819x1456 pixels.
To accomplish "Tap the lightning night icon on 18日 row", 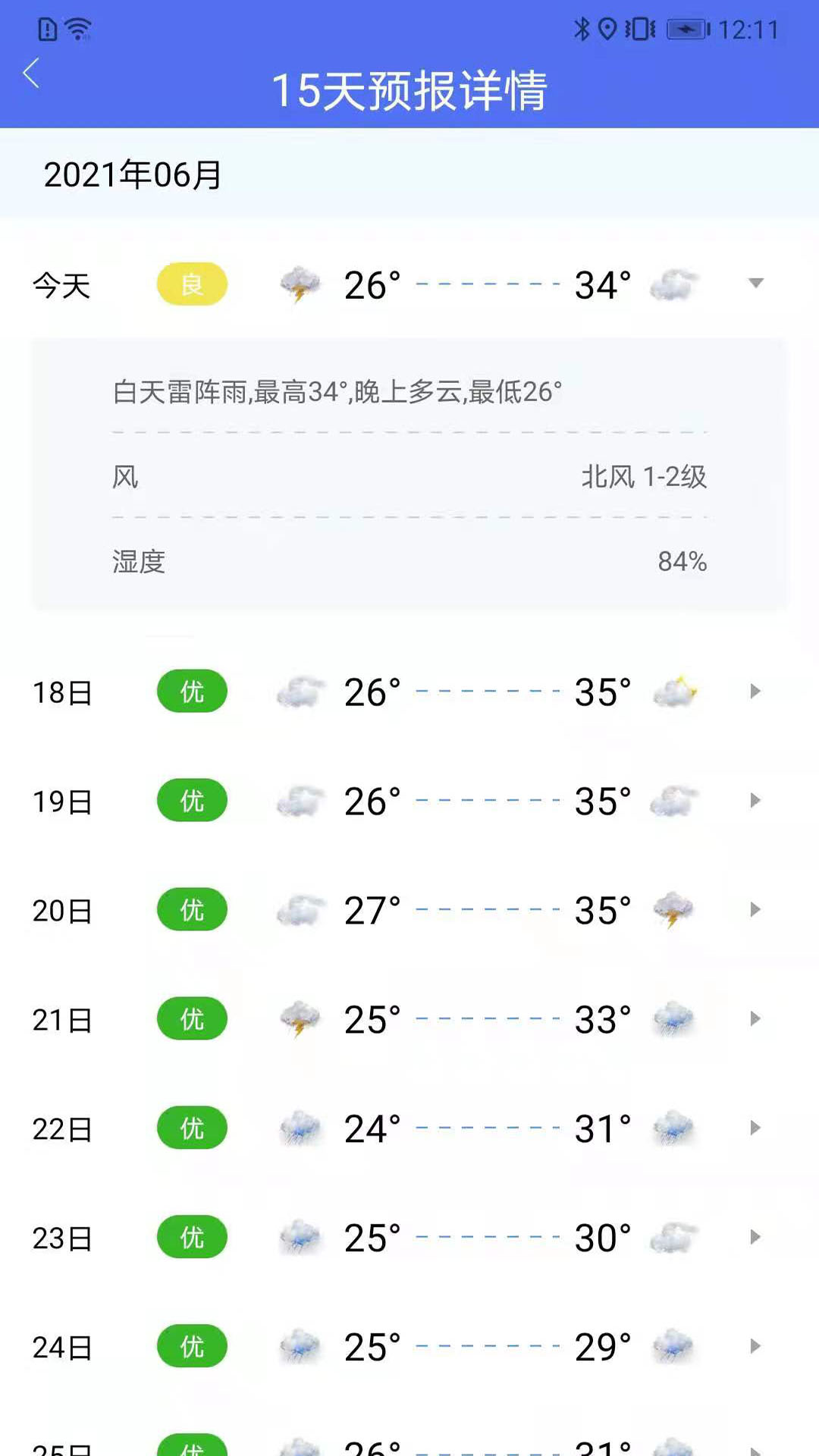I will [x=675, y=691].
